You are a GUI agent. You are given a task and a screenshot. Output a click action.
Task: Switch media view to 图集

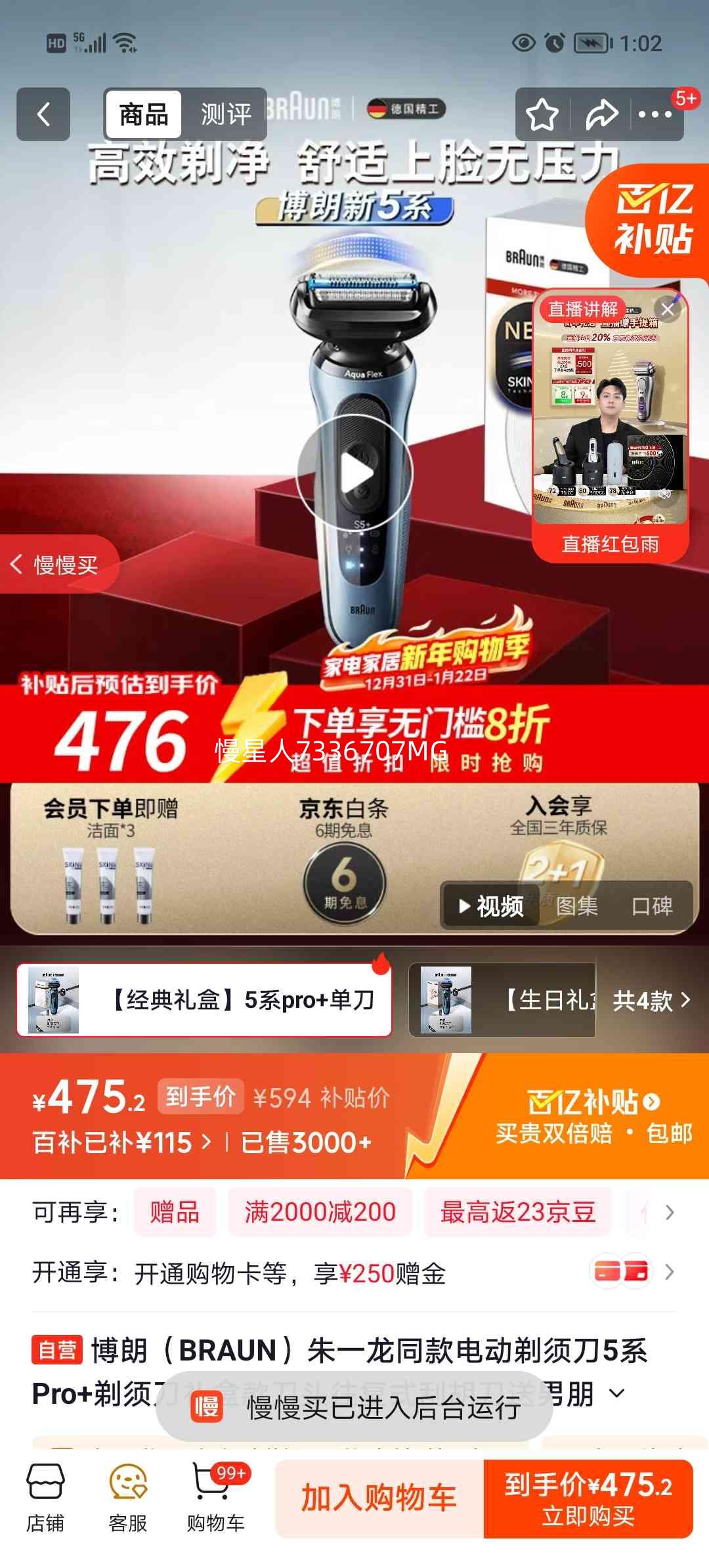pyautogui.click(x=576, y=906)
